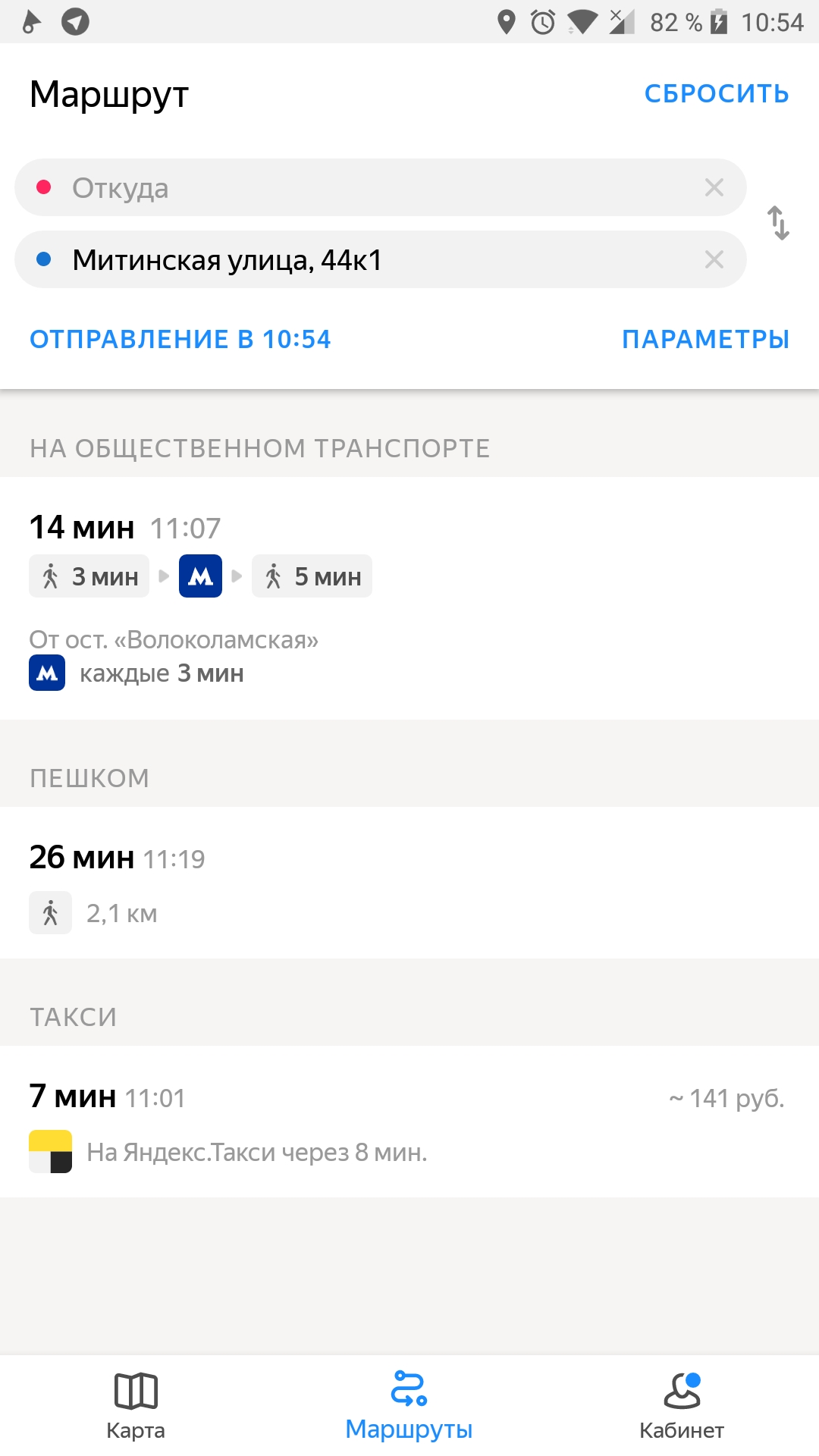819x1456 pixels.
Task: Swap the start and destination points
Action: point(779,223)
